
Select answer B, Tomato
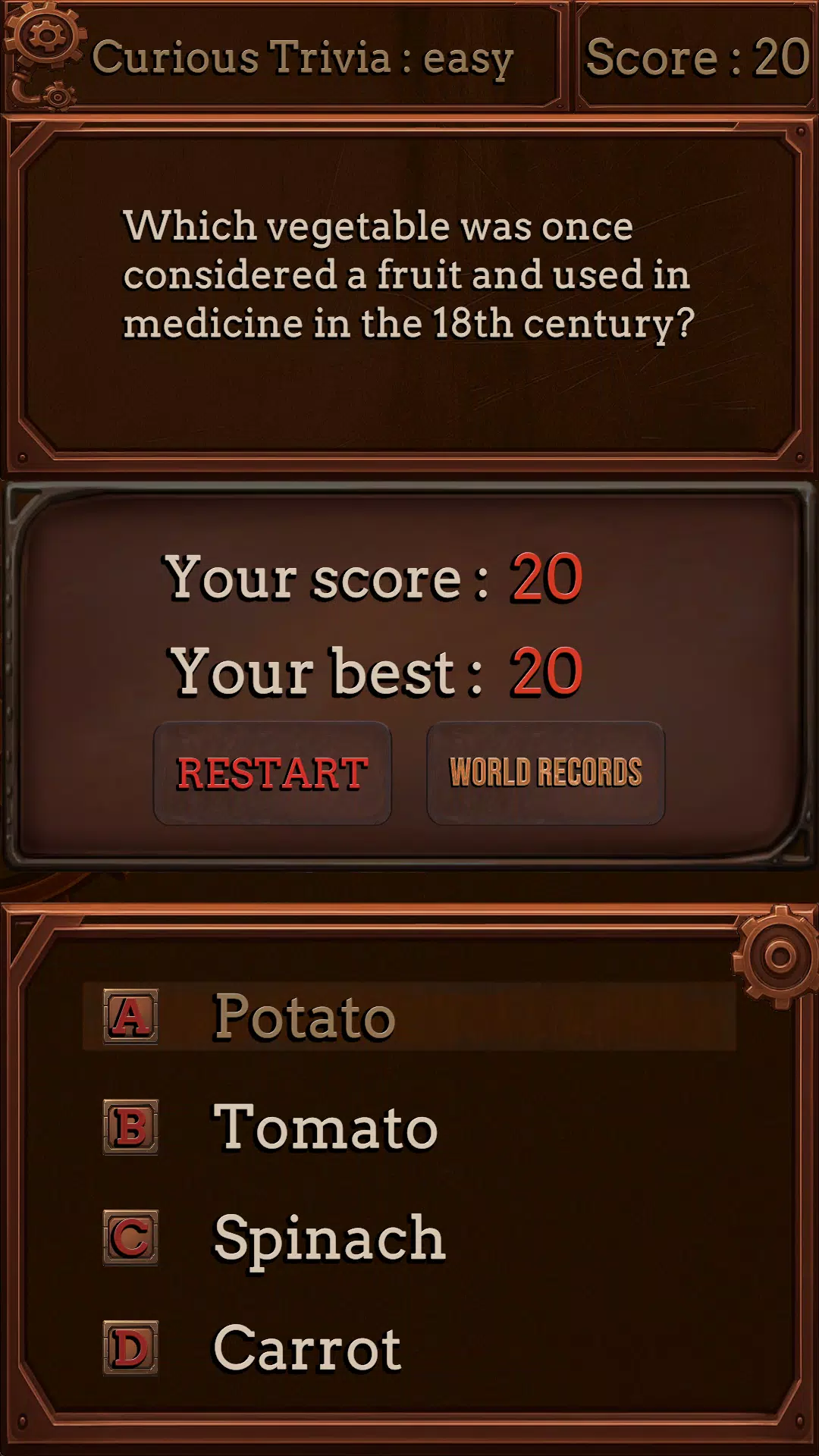[x=409, y=1127]
